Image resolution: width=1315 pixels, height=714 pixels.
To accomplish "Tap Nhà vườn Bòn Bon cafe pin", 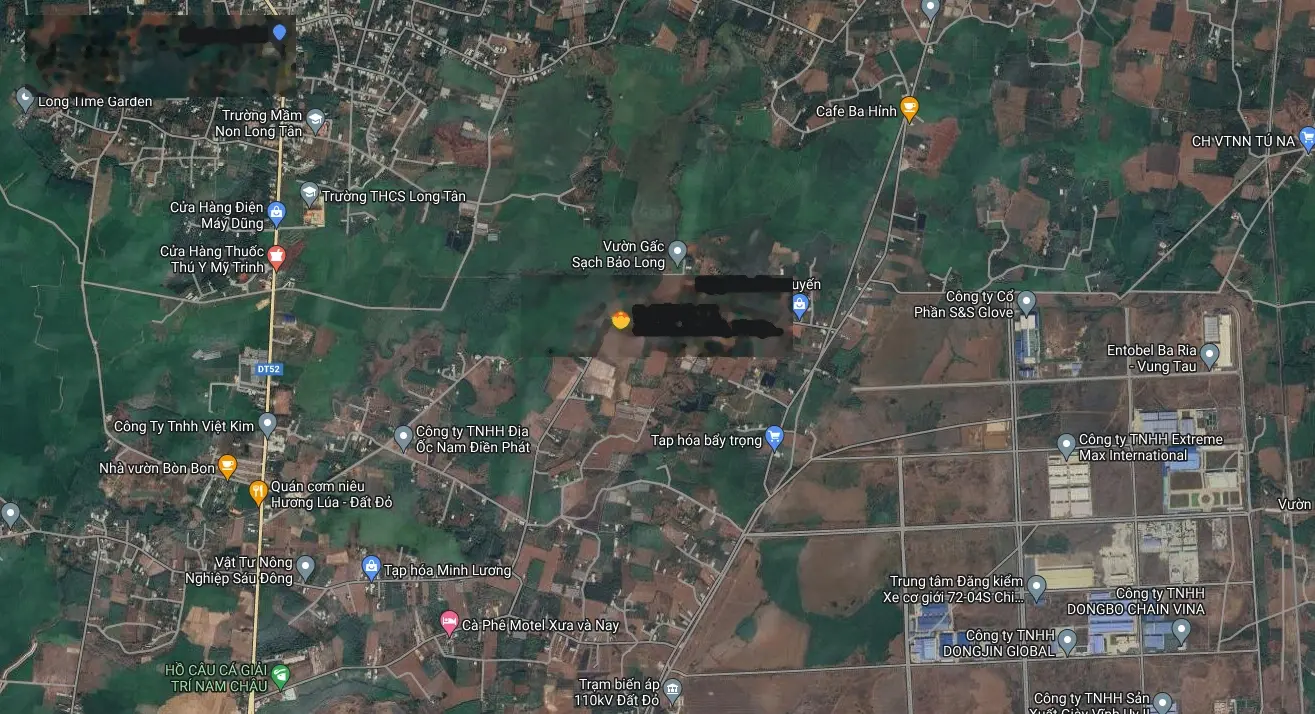I will pyautogui.click(x=228, y=465).
